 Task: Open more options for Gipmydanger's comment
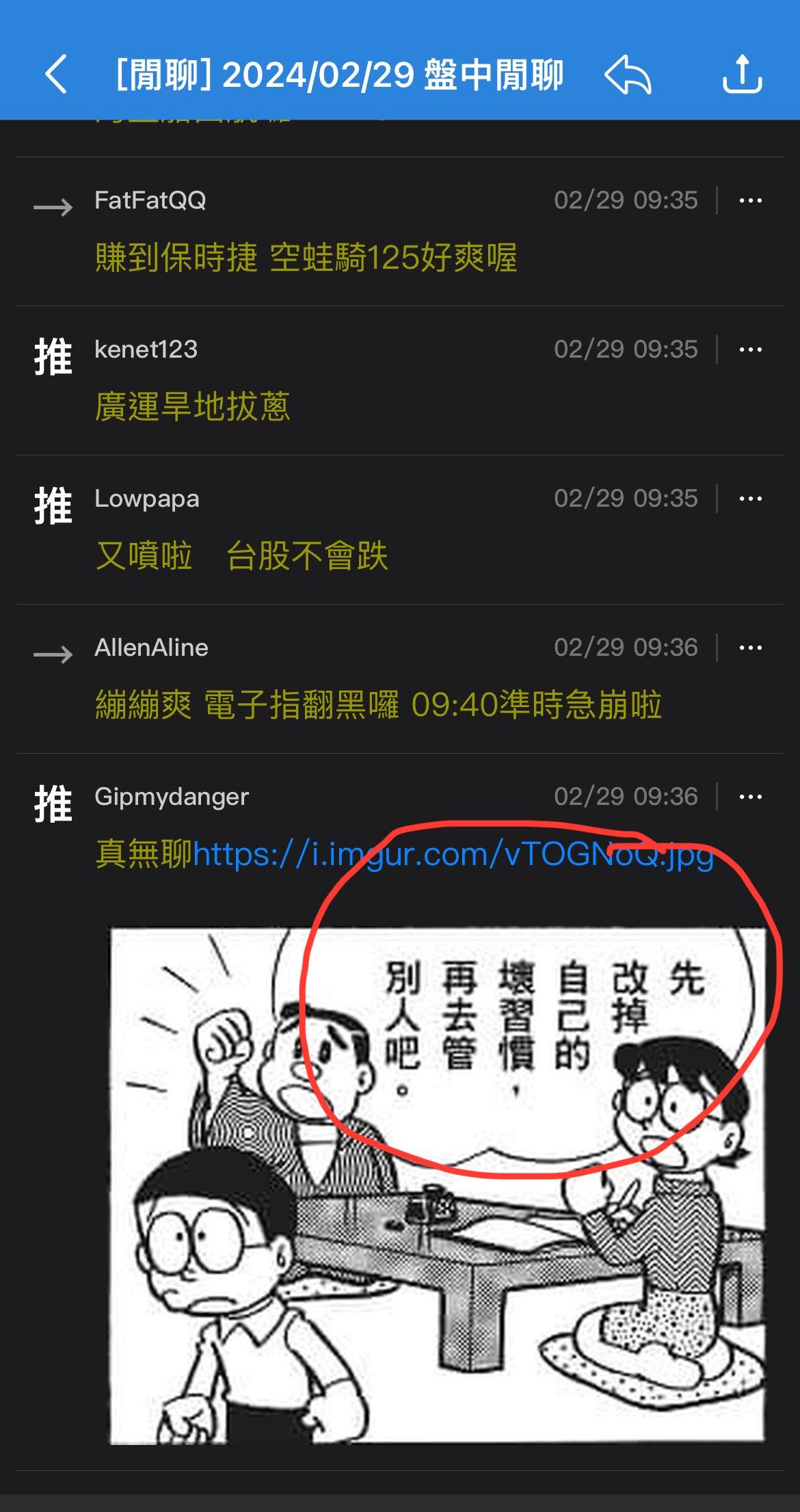(750, 797)
